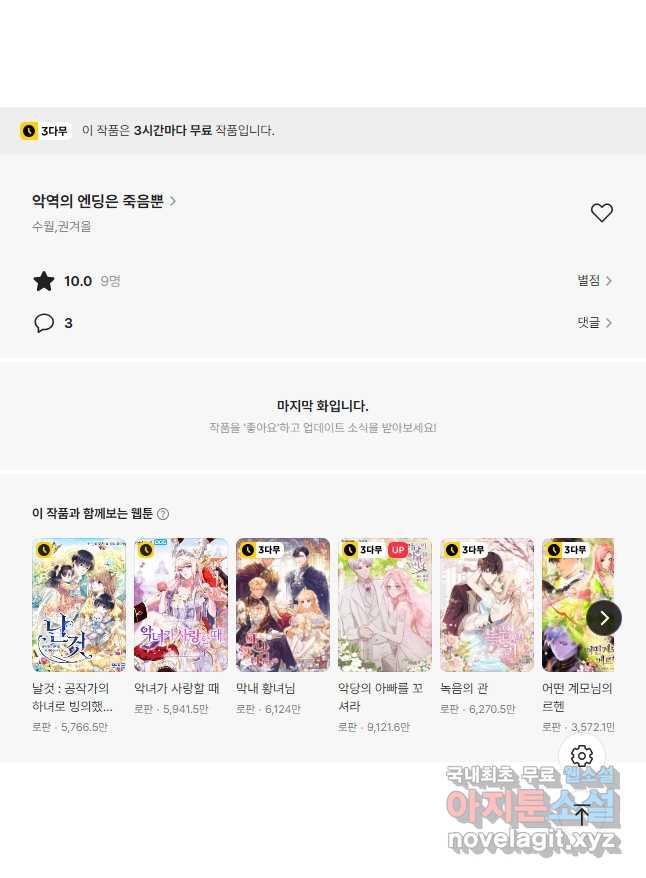646x878 pixels.
Task: Open the 댓글 comments page
Action: pos(594,323)
